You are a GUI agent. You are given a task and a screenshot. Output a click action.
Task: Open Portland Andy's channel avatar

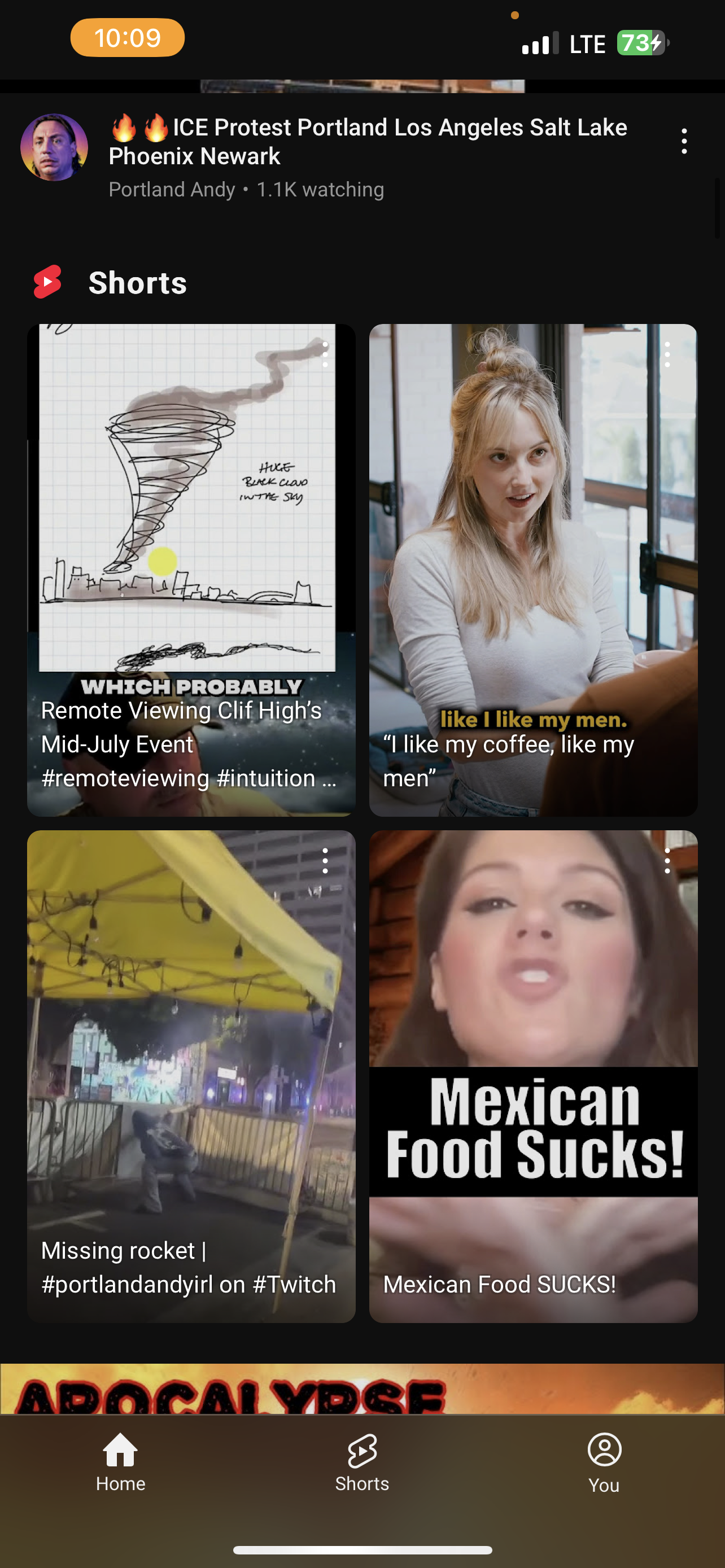pyautogui.click(x=54, y=147)
